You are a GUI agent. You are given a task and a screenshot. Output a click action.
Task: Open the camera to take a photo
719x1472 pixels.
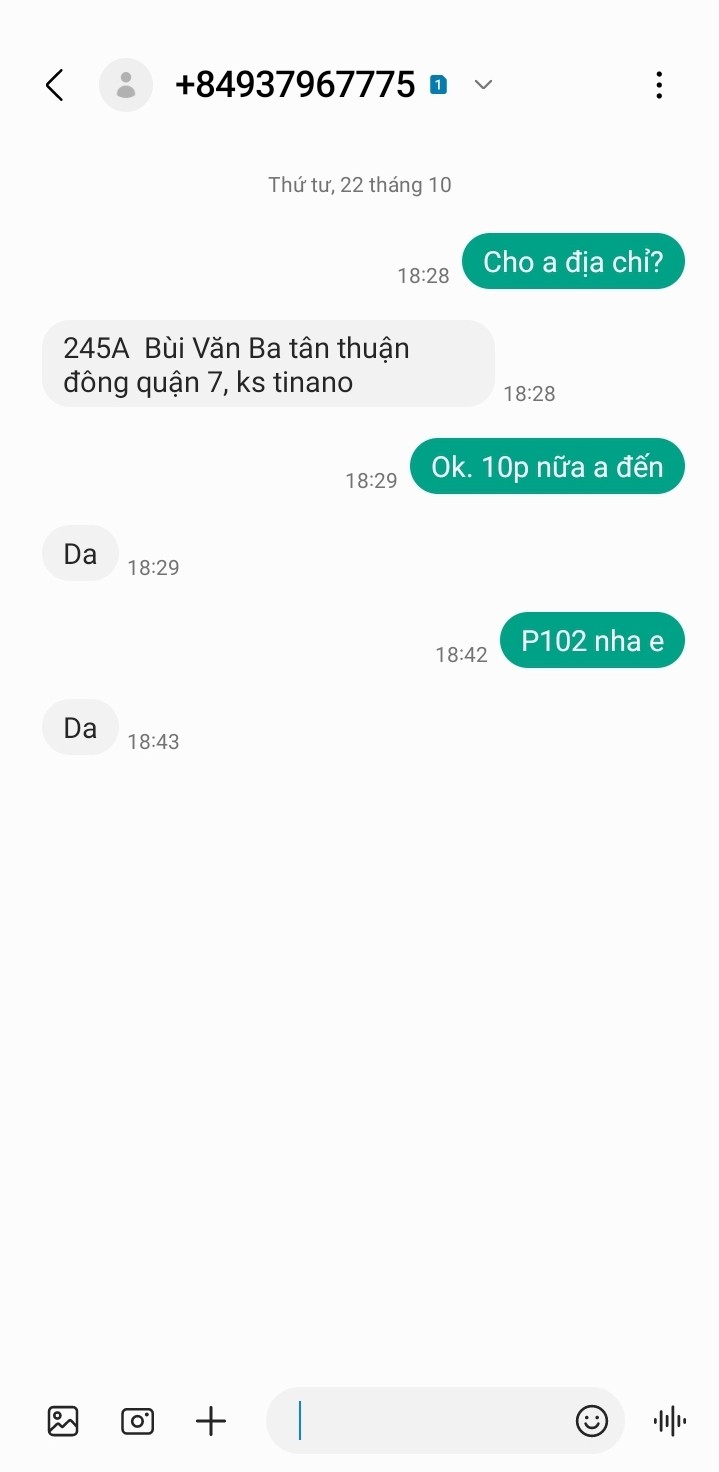click(137, 1420)
